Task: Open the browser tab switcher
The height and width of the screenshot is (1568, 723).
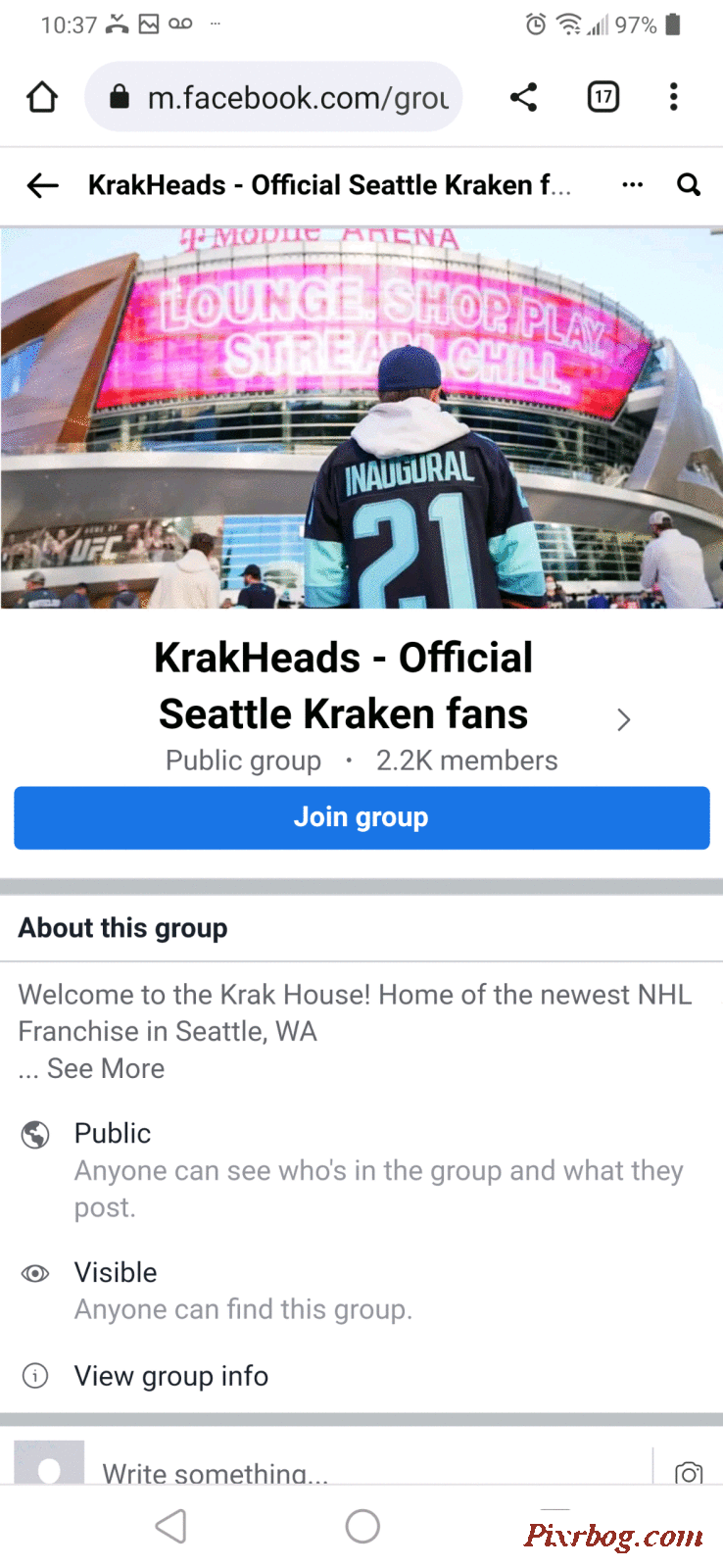Action: [x=602, y=97]
